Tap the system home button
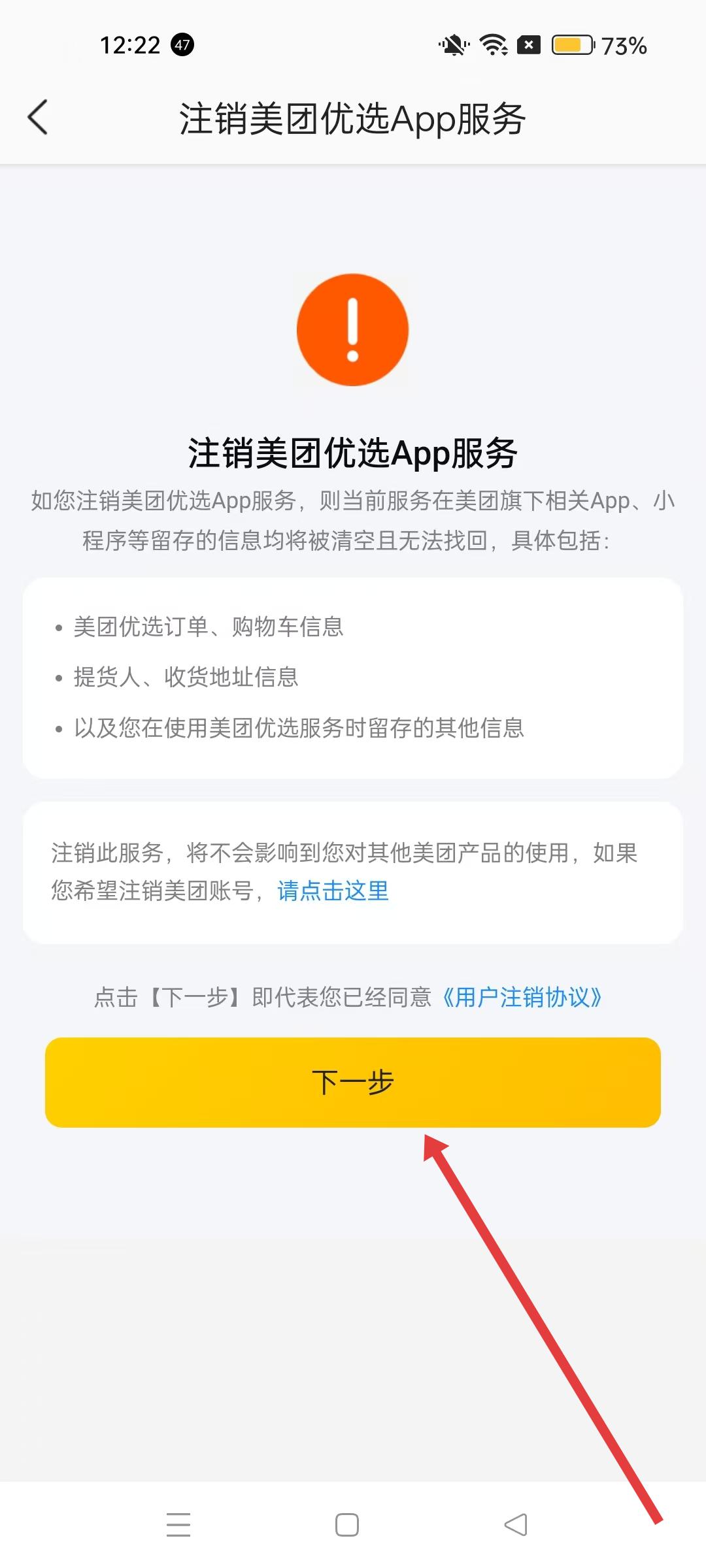 point(346,1525)
